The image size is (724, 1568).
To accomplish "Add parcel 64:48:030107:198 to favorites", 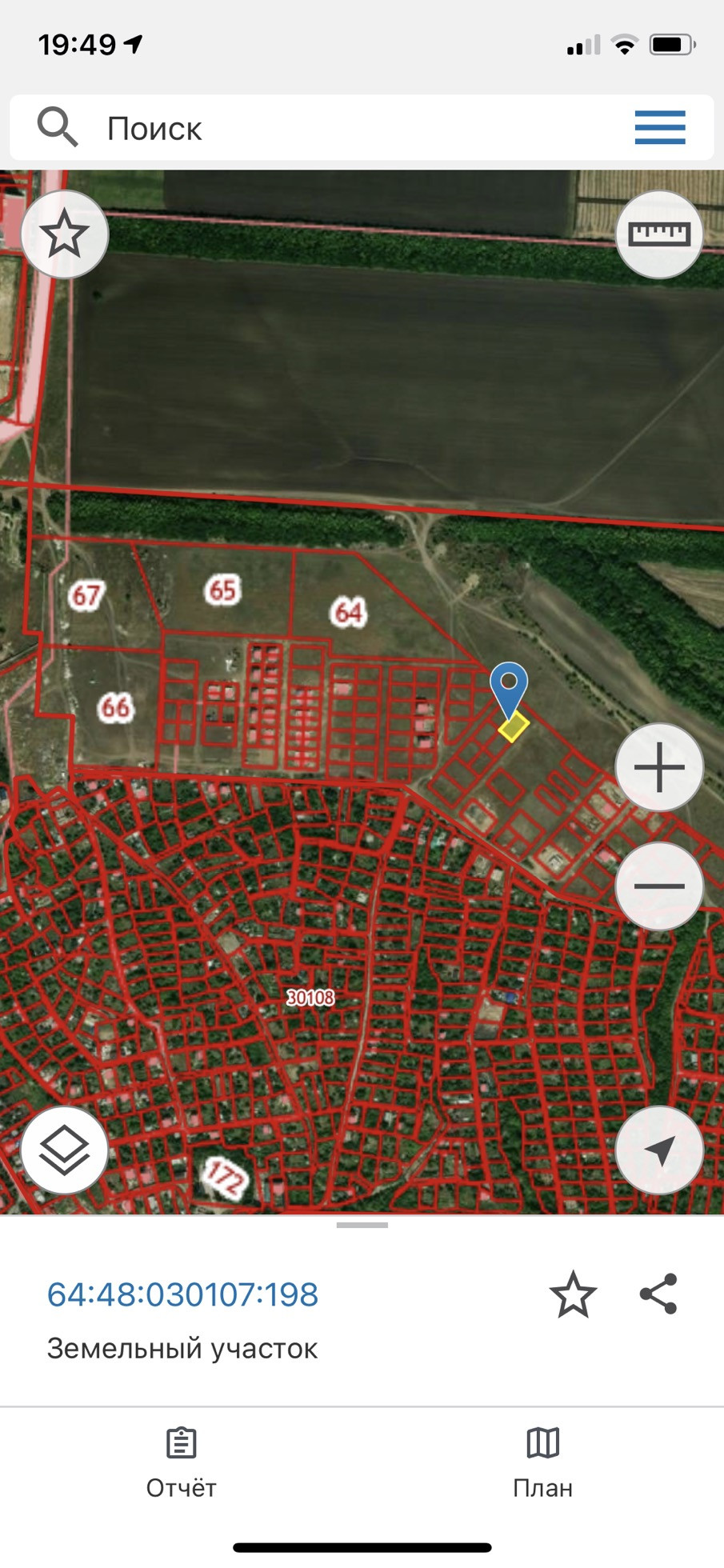I will point(573,1294).
